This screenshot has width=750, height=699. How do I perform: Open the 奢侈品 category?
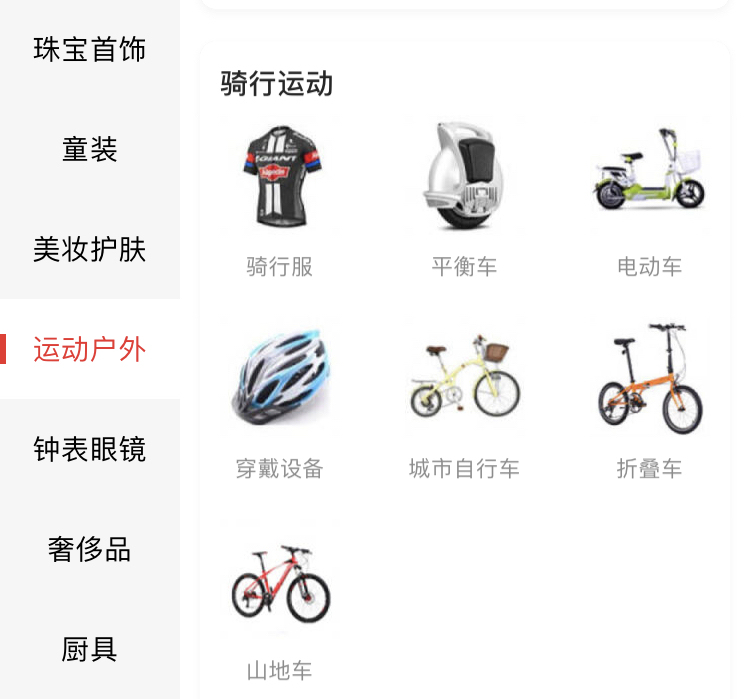pos(90,549)
